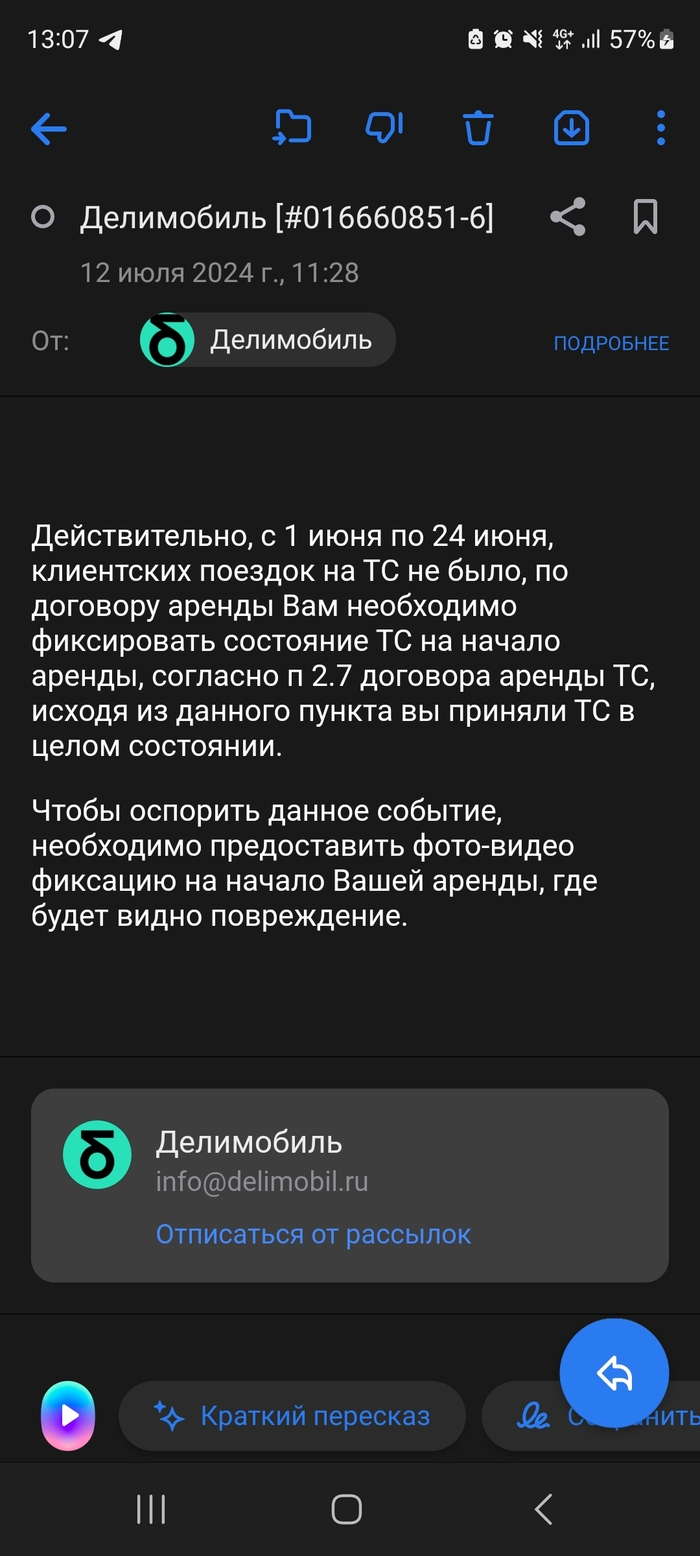The image size is (700, 1556).
Task: Open the overflow menu
Action: 660,128
